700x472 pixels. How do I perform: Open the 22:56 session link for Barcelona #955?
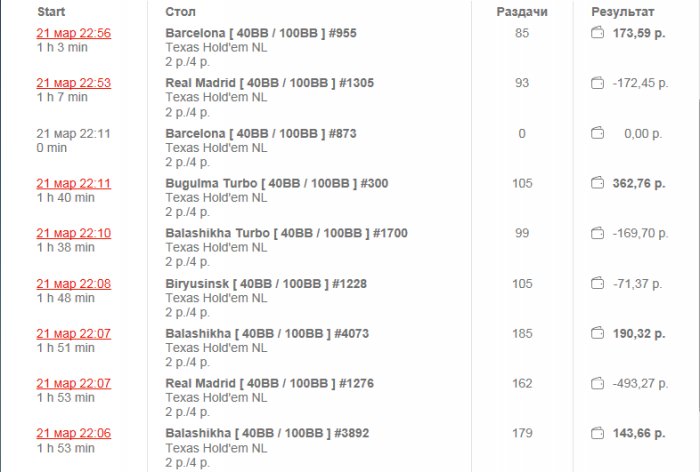73,33
